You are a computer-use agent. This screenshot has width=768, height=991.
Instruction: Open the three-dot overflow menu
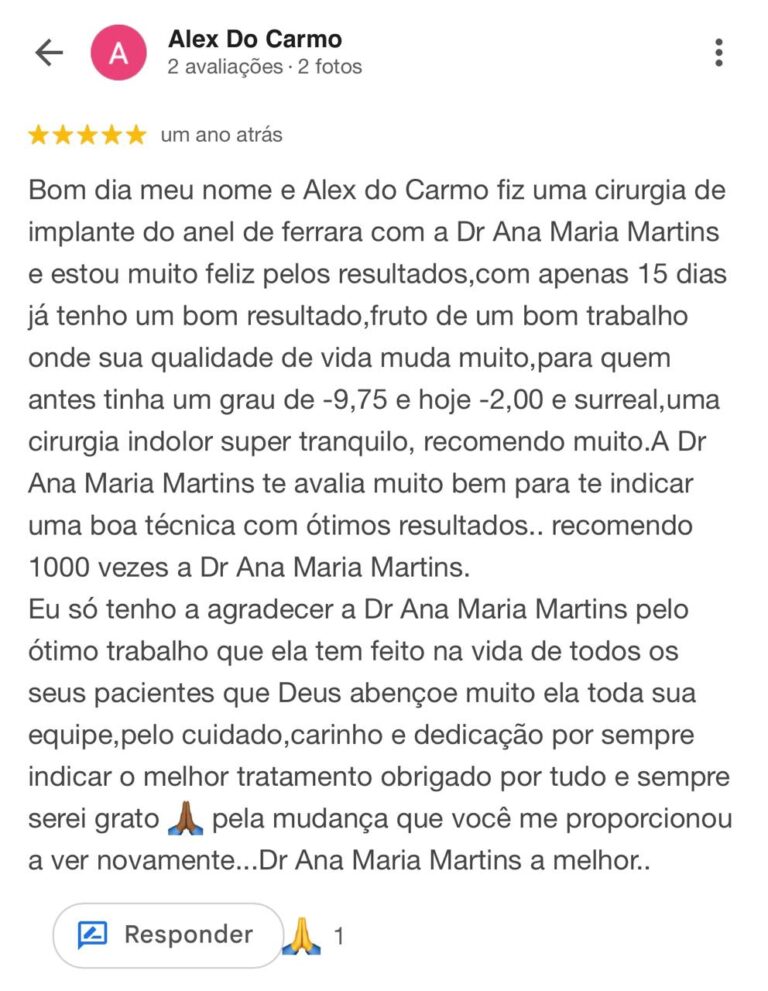(x=718, y=52)
